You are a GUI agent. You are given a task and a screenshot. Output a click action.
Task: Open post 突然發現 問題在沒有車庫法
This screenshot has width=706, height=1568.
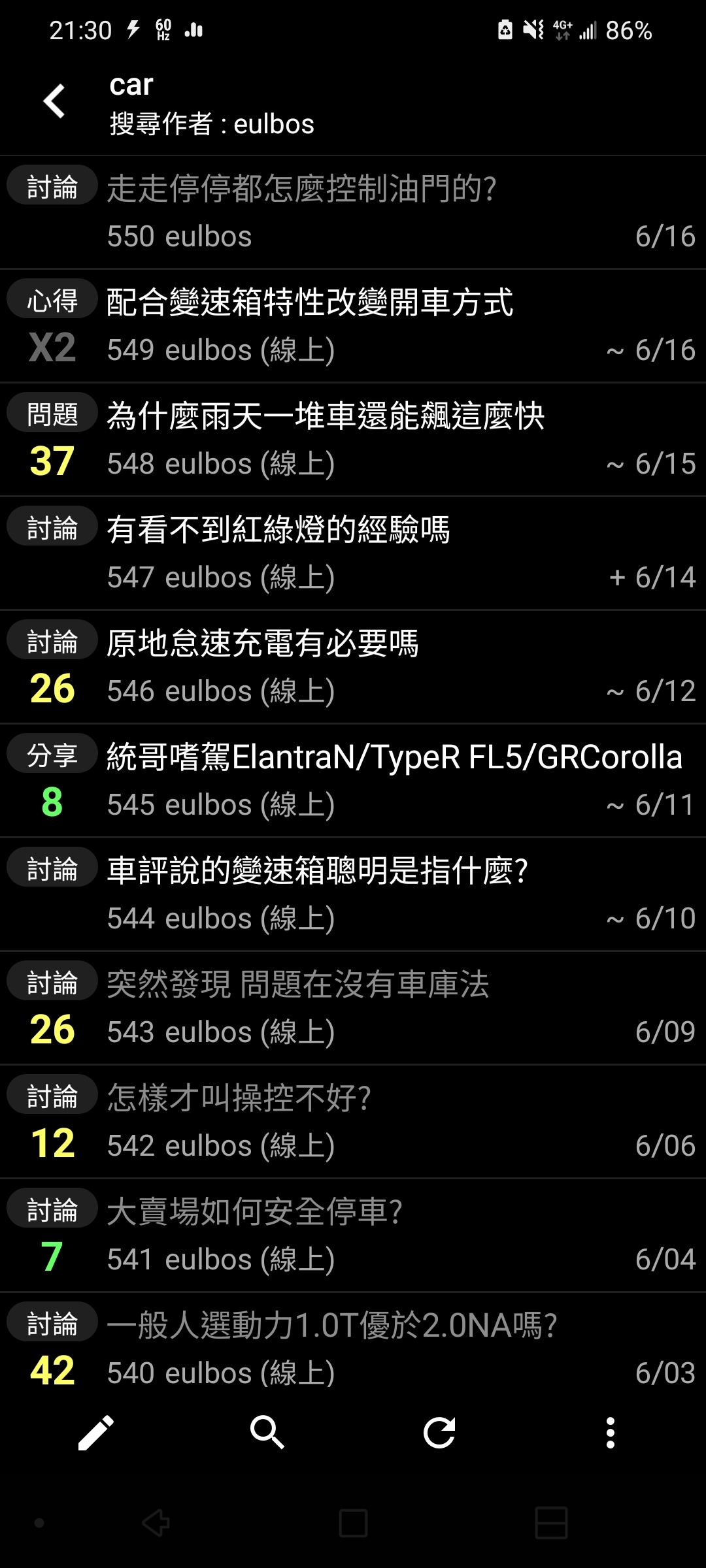click(x=353, y=1008)
